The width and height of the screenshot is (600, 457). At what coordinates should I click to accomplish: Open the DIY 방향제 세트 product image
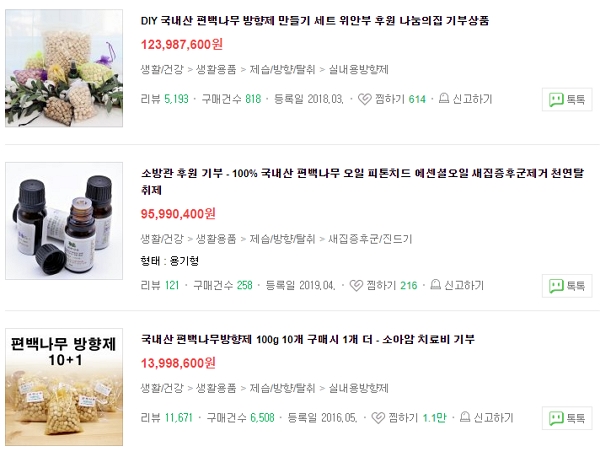point(65,69)
